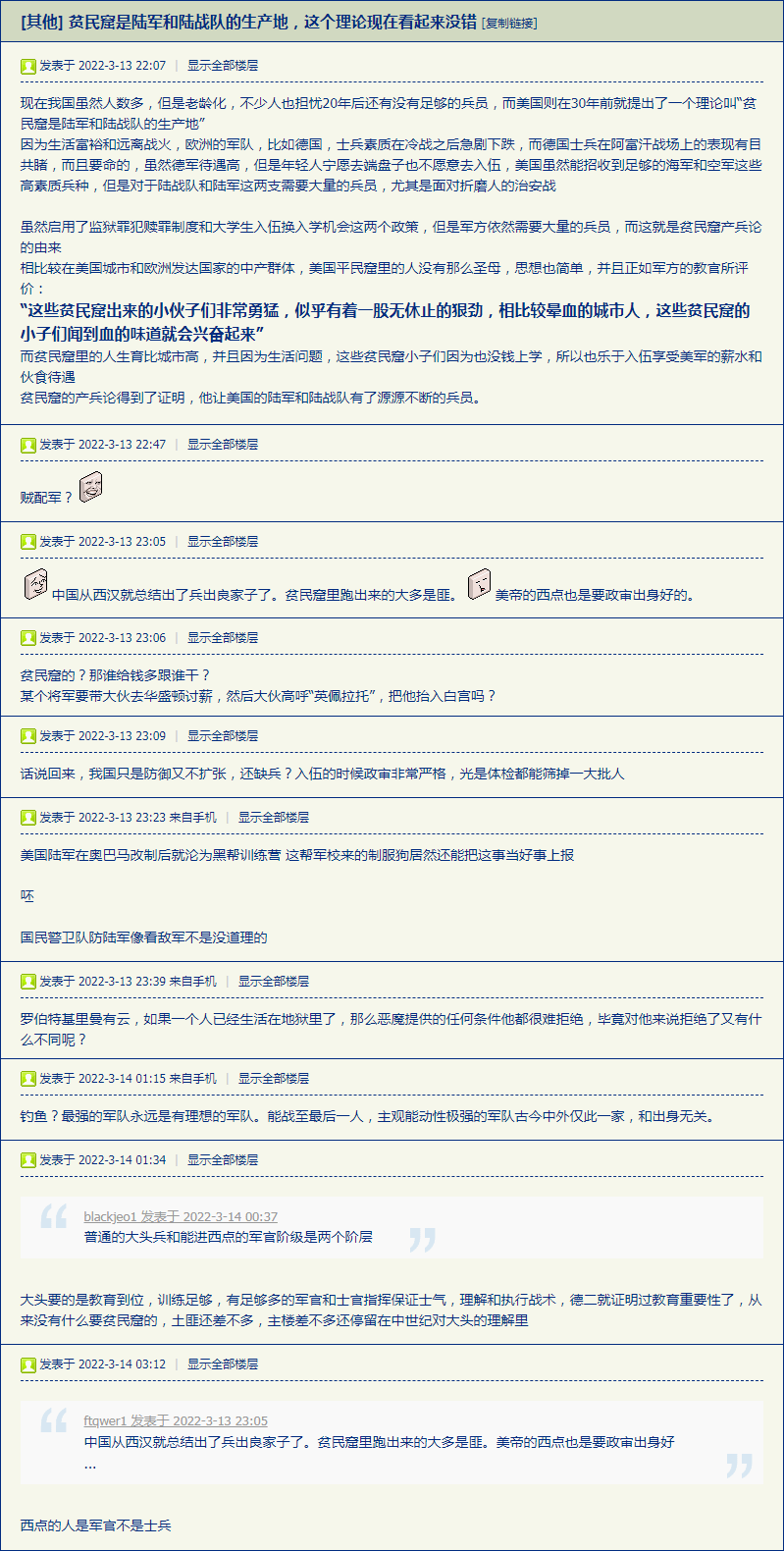Open the quoted post by ftqwer1

click(x=176, y=1421)
